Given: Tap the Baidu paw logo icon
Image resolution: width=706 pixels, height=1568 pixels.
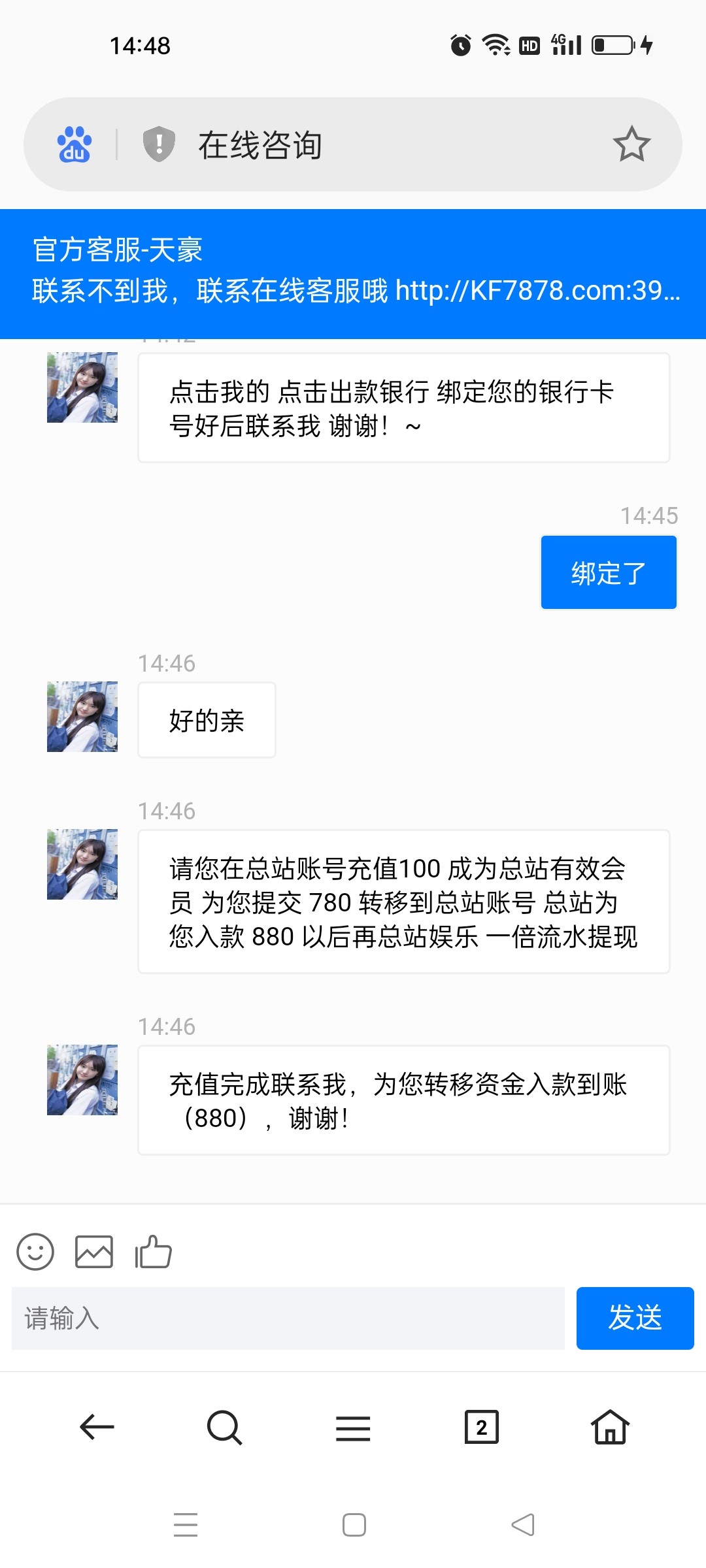Looking at the screenshot, I should pos(75,144).
